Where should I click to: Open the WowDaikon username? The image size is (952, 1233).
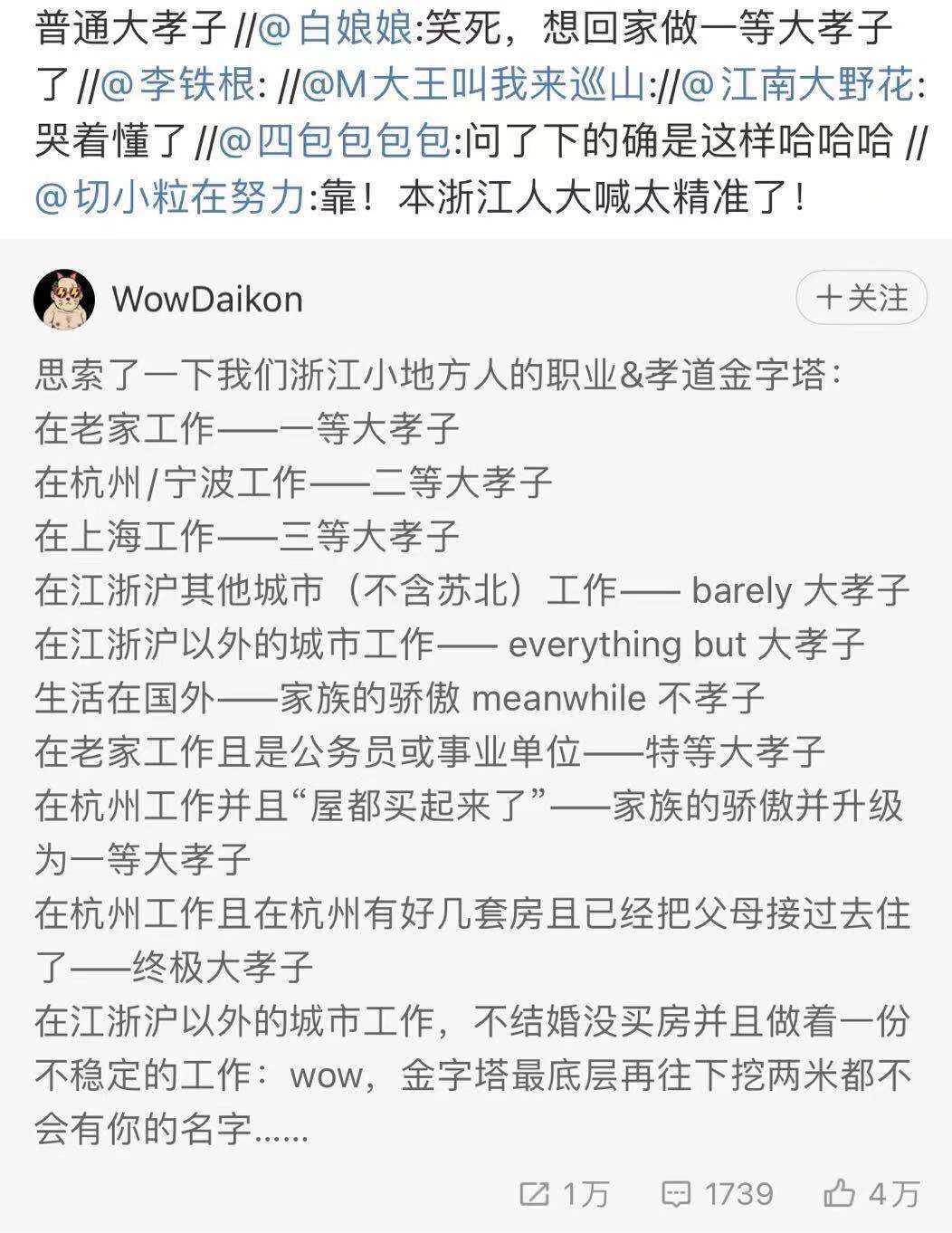[x=207, y=299]
